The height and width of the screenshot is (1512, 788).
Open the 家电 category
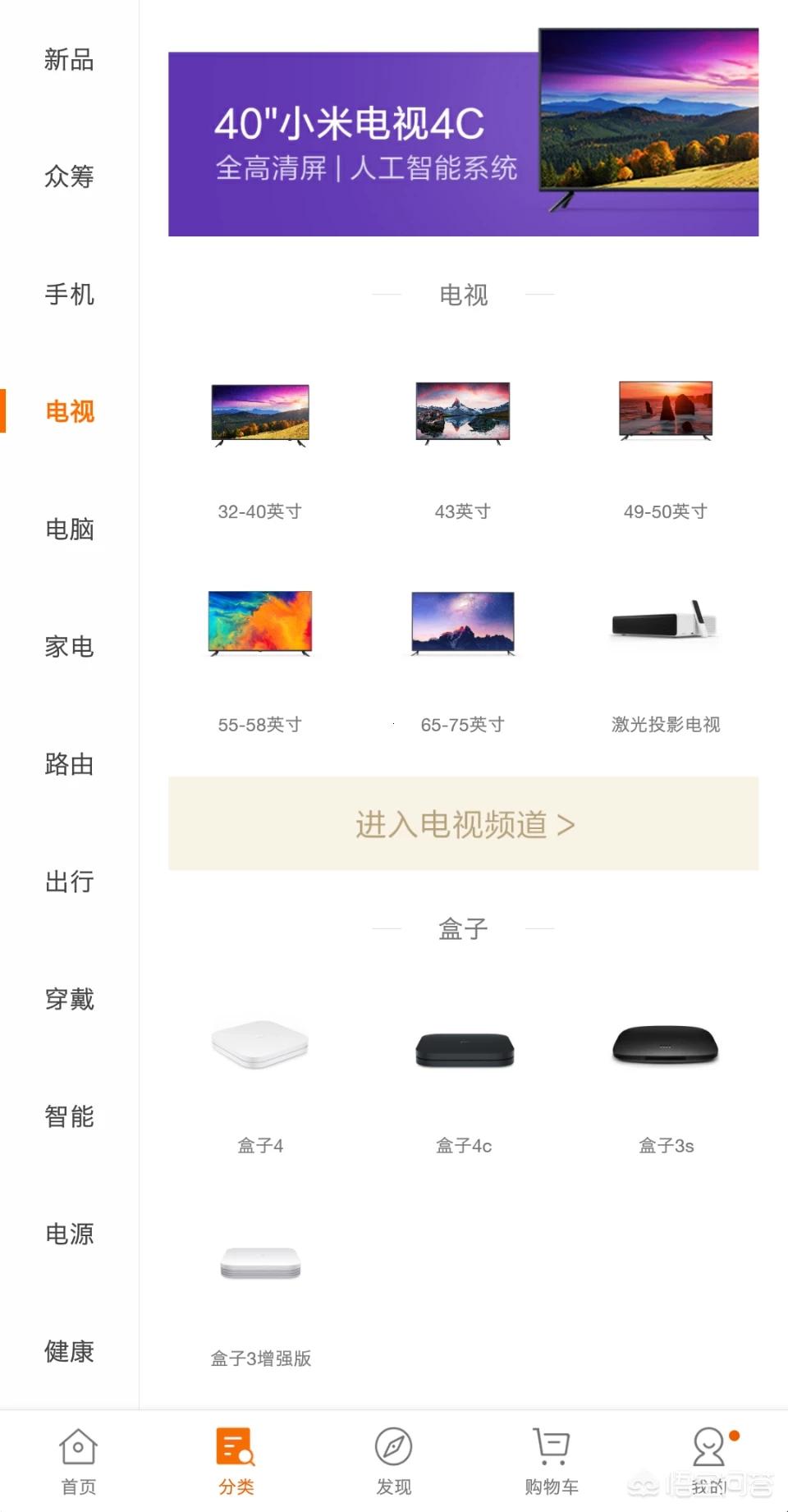(70, 647)
